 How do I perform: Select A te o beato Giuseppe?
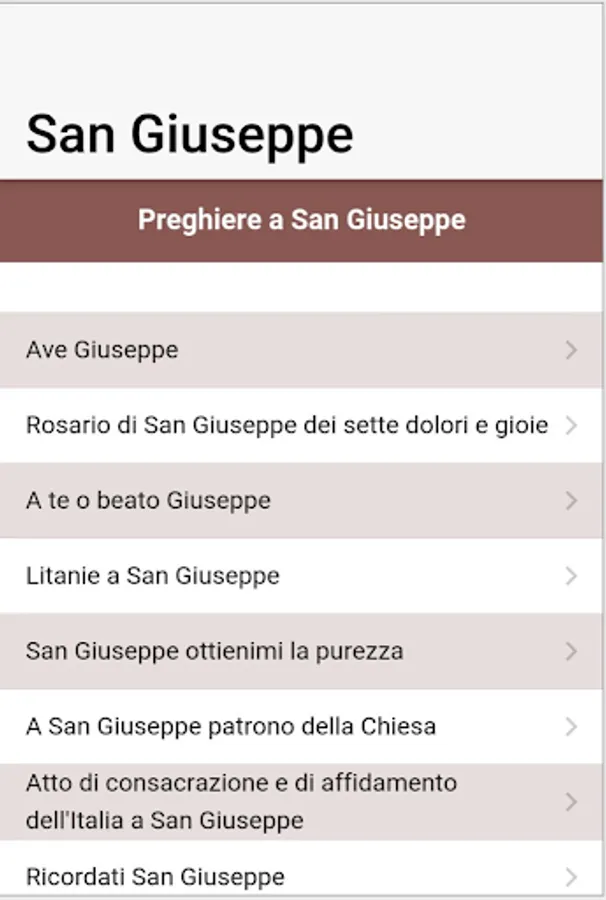coord(300,500)
